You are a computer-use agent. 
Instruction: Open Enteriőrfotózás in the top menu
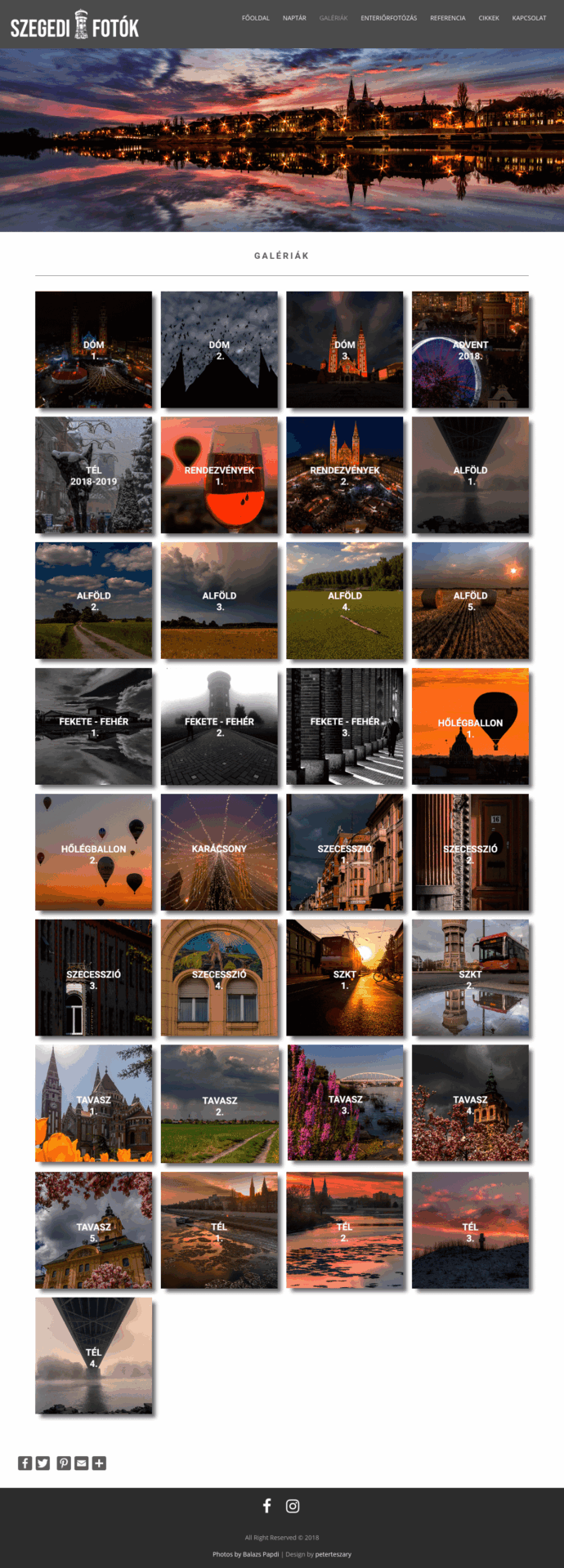[x=388, y=18]
